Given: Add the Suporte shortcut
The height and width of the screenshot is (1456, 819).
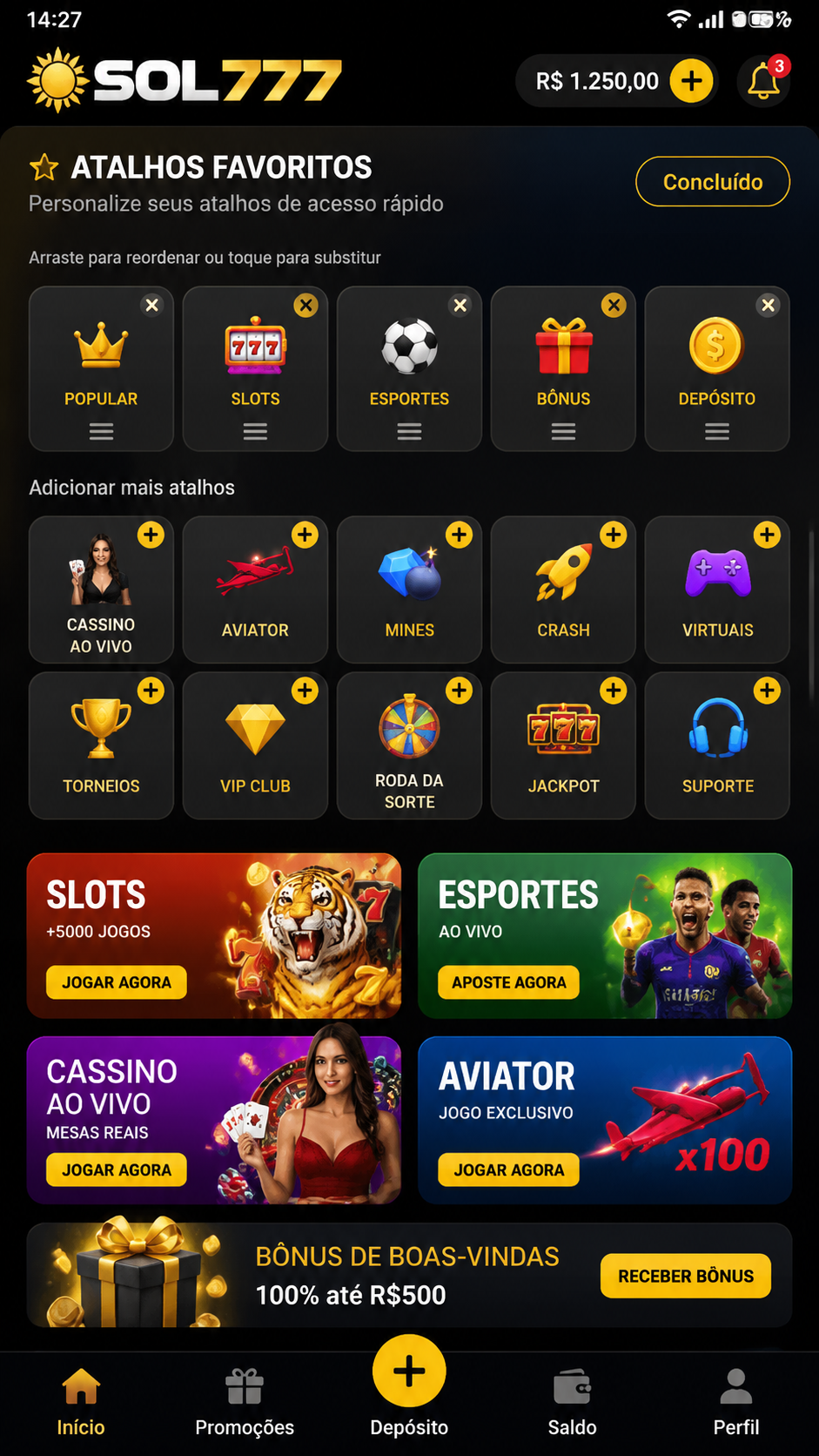Looking at the screenshot, I should 767,691.
